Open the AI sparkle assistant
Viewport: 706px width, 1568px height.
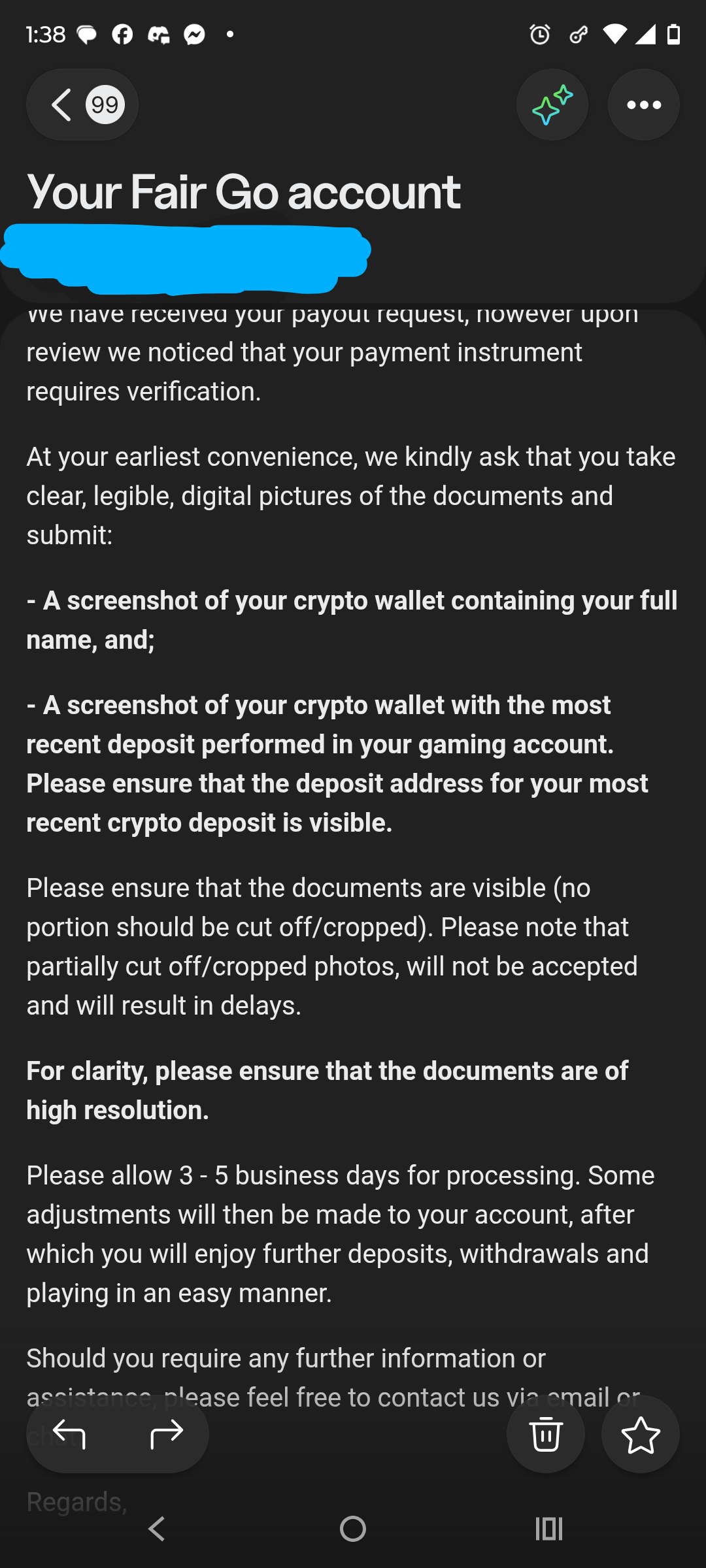click(552, 105)
